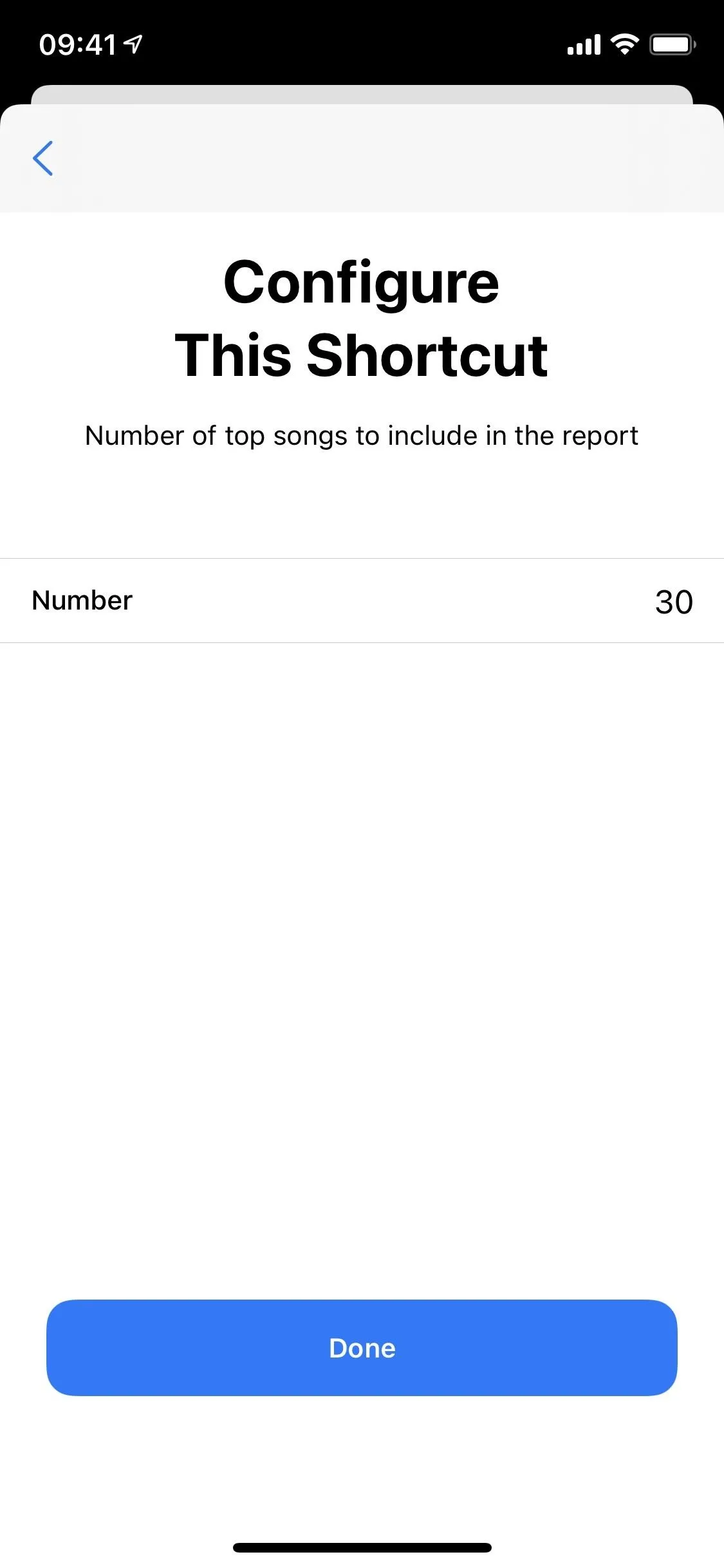
Task: Go back using the blue chevron
Action: (42, 158)
